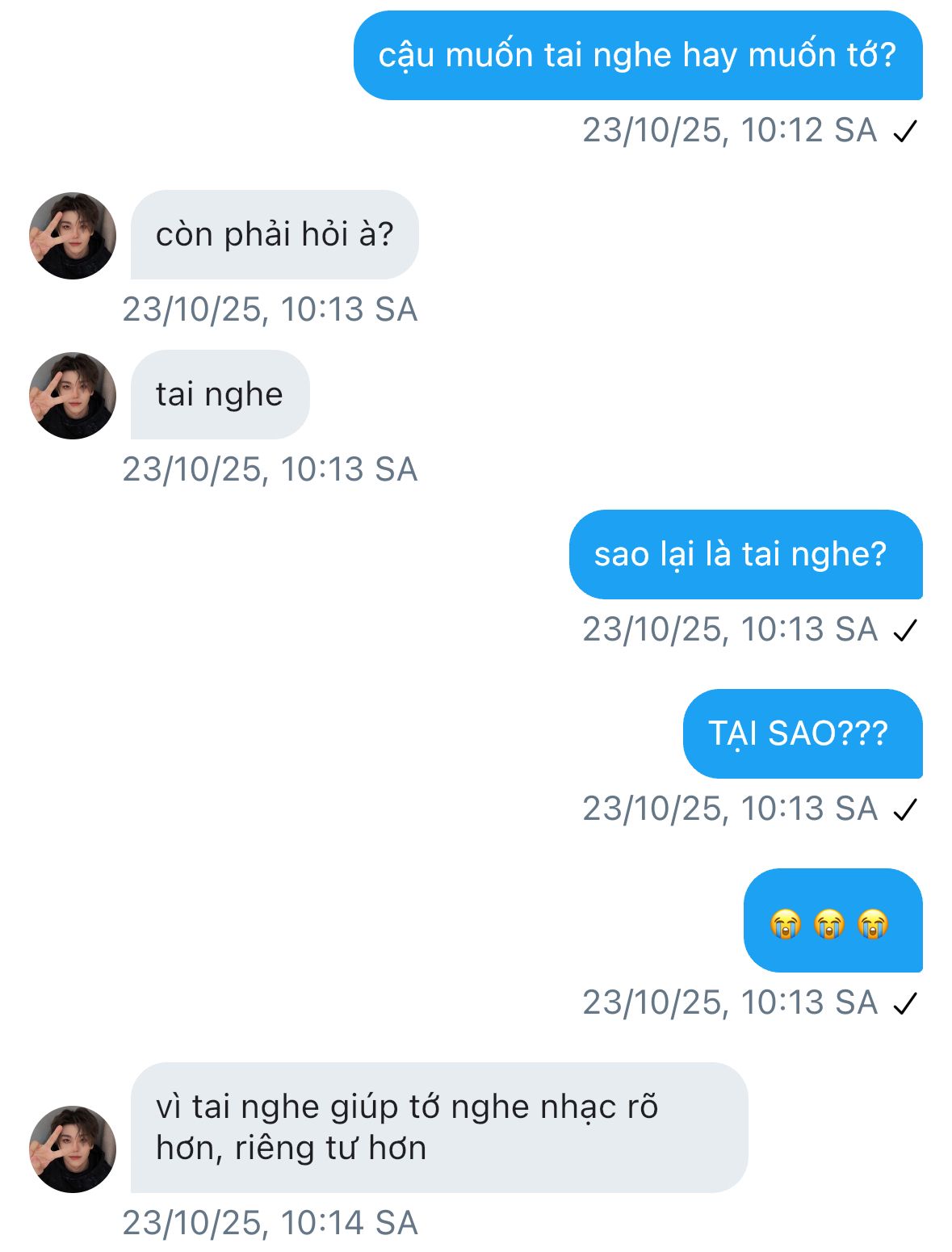Open avatar beside "vì tai nghe giúp tớ" message
The height and width of the screenshot is (1252, 952).
[x=73, y=1149]
